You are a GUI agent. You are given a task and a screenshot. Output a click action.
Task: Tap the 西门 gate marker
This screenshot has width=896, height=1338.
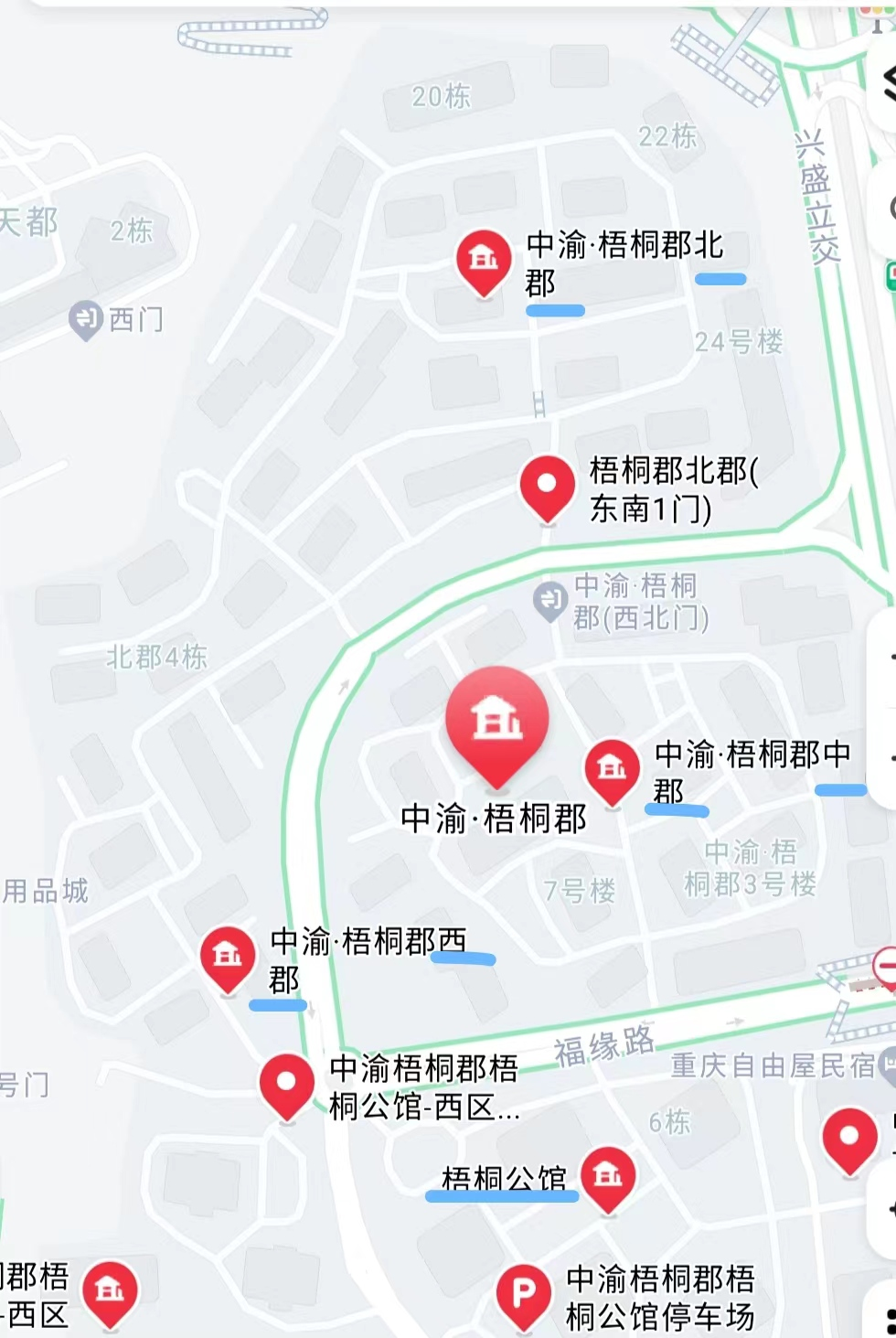[86, 320]
